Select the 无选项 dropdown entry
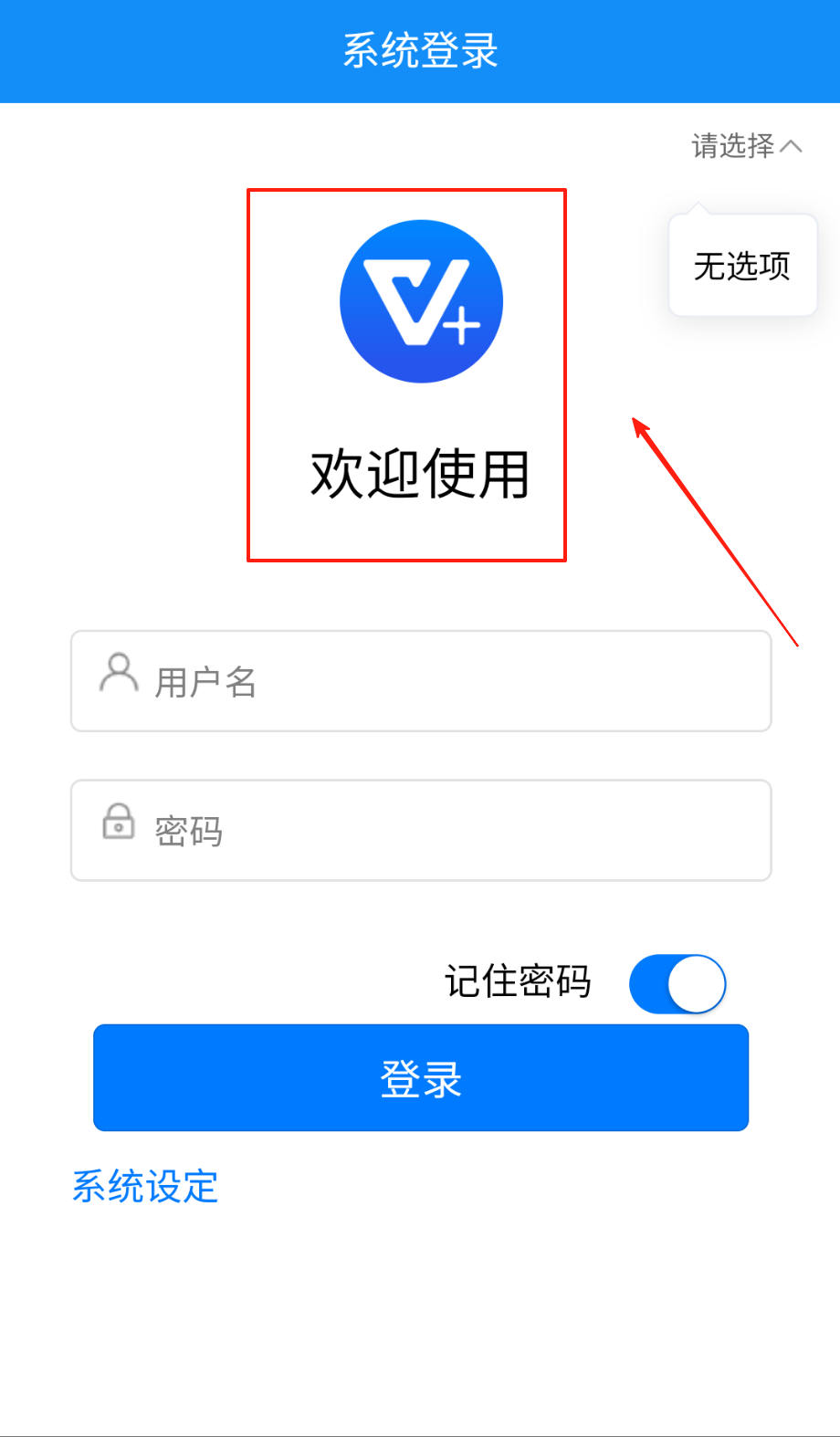840x1437 pixels. click(741, 267)
